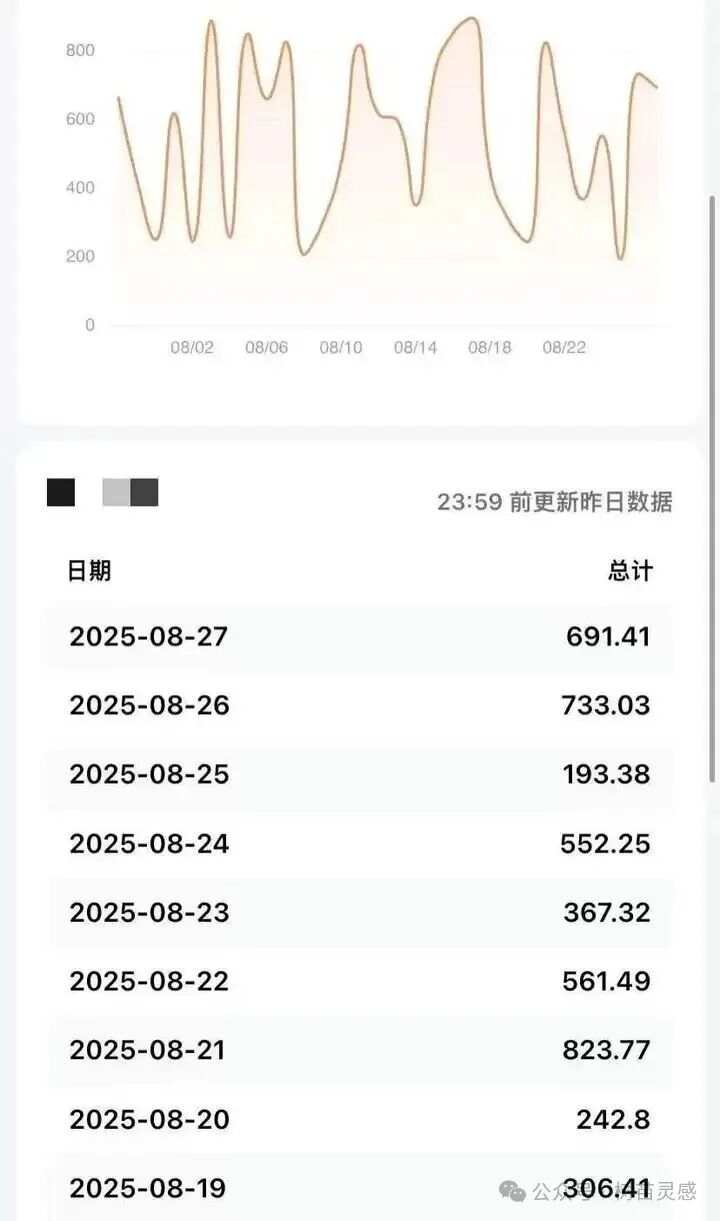Toggle the 总计 column header

630,570
